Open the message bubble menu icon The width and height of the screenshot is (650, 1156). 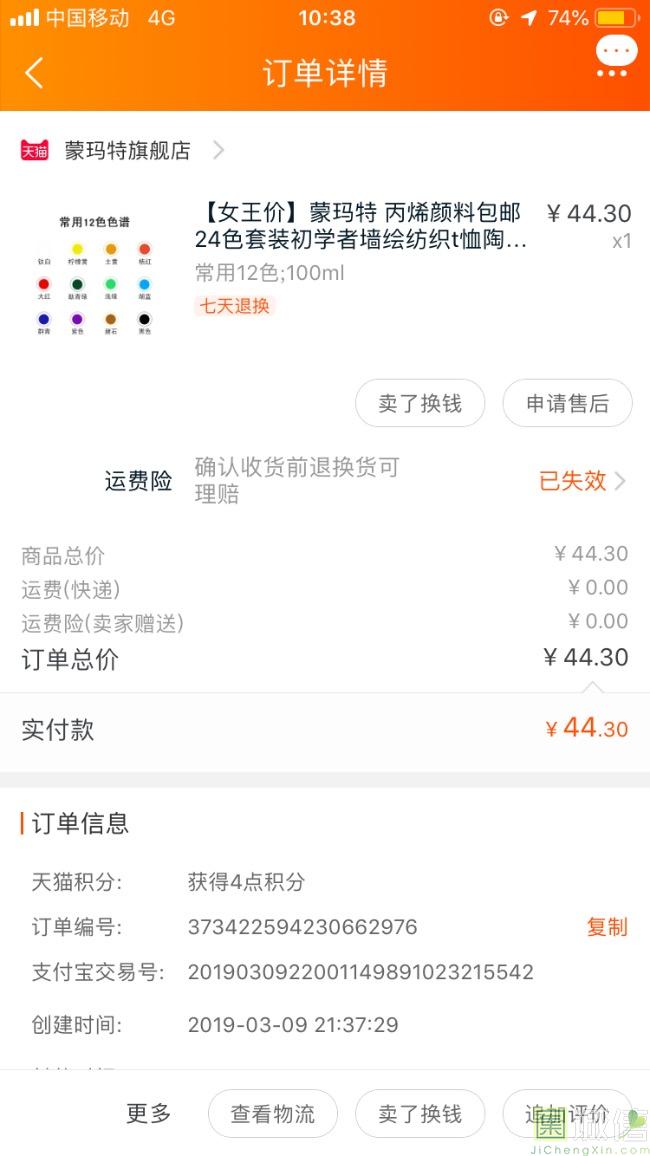pyautogui.click(x=615, y=56)
